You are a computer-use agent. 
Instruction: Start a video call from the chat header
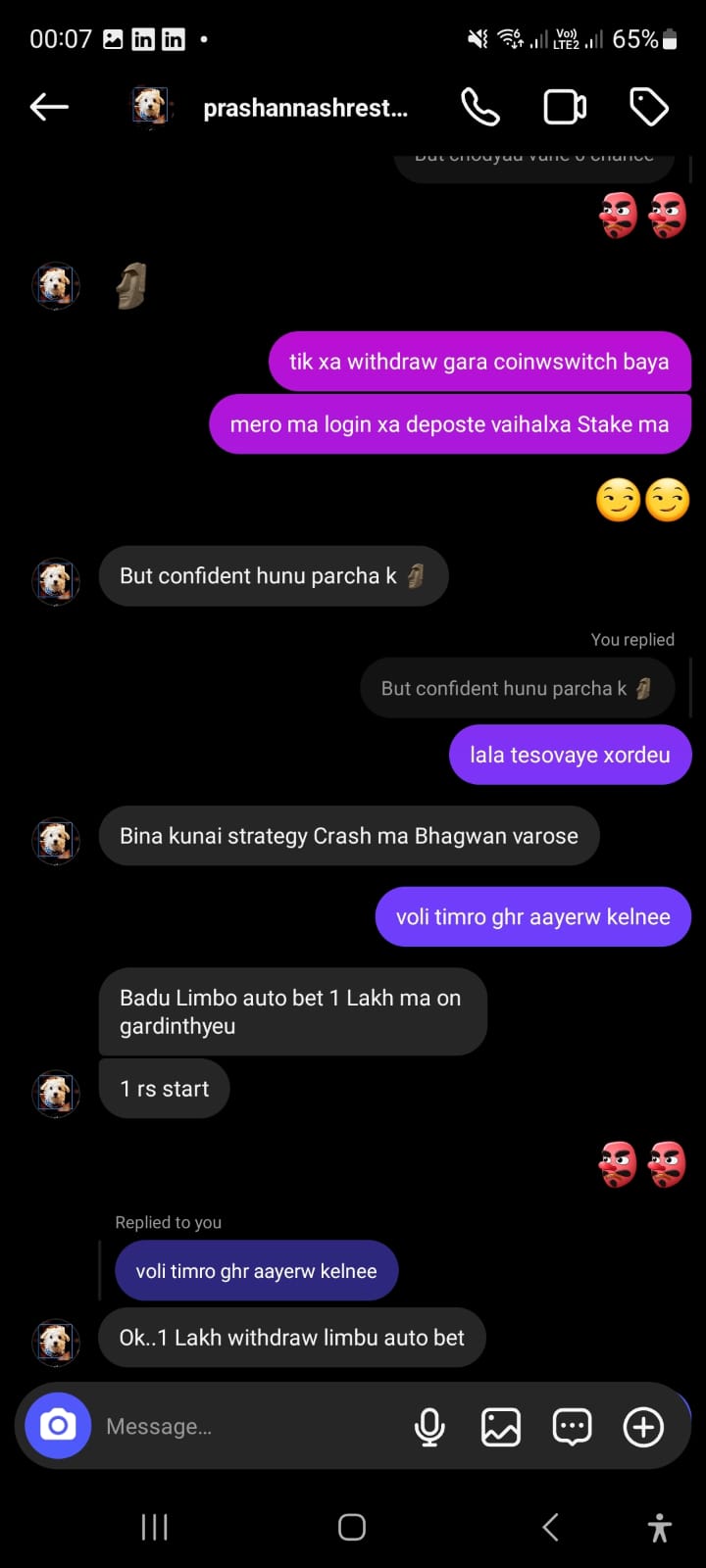(x=564, y=107)
